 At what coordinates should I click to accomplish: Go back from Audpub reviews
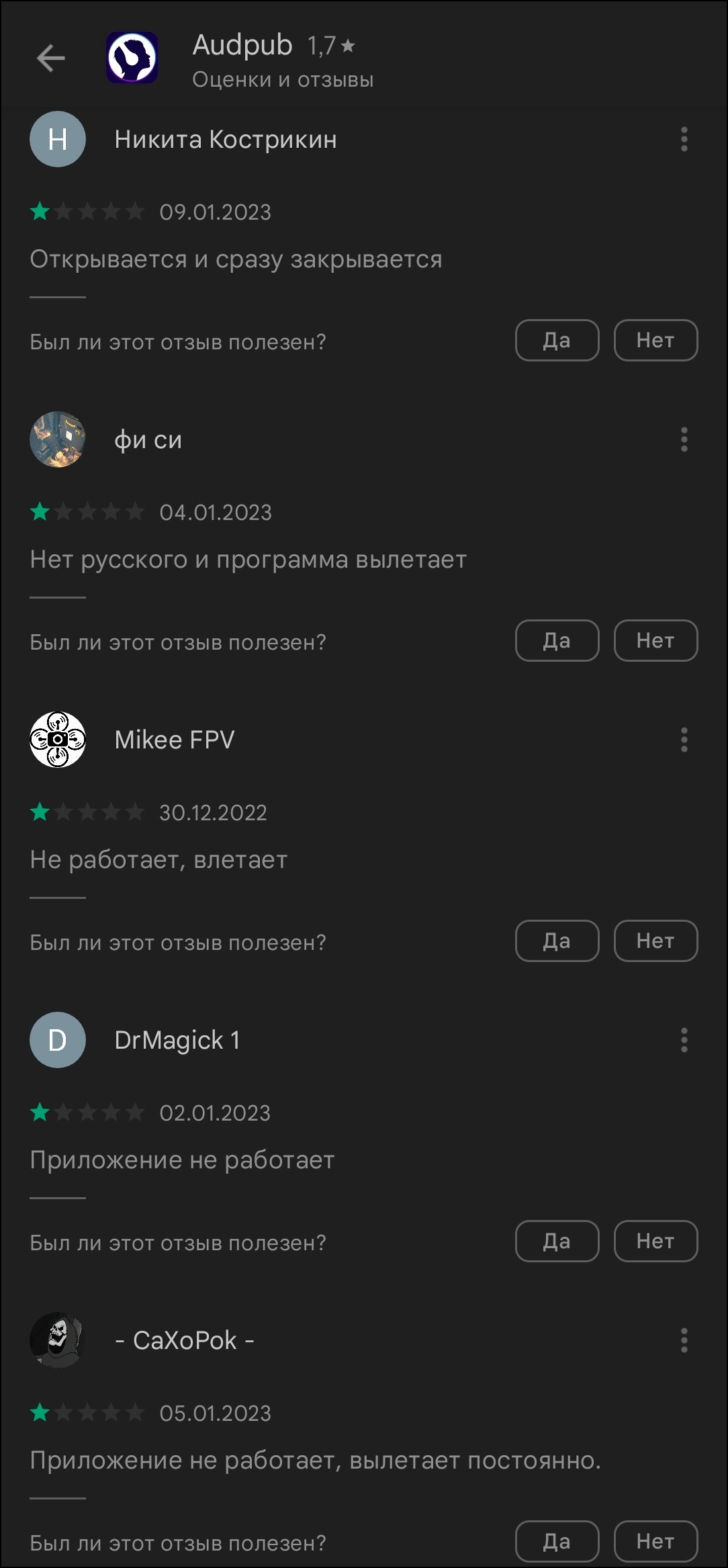(x=50, y=58)
